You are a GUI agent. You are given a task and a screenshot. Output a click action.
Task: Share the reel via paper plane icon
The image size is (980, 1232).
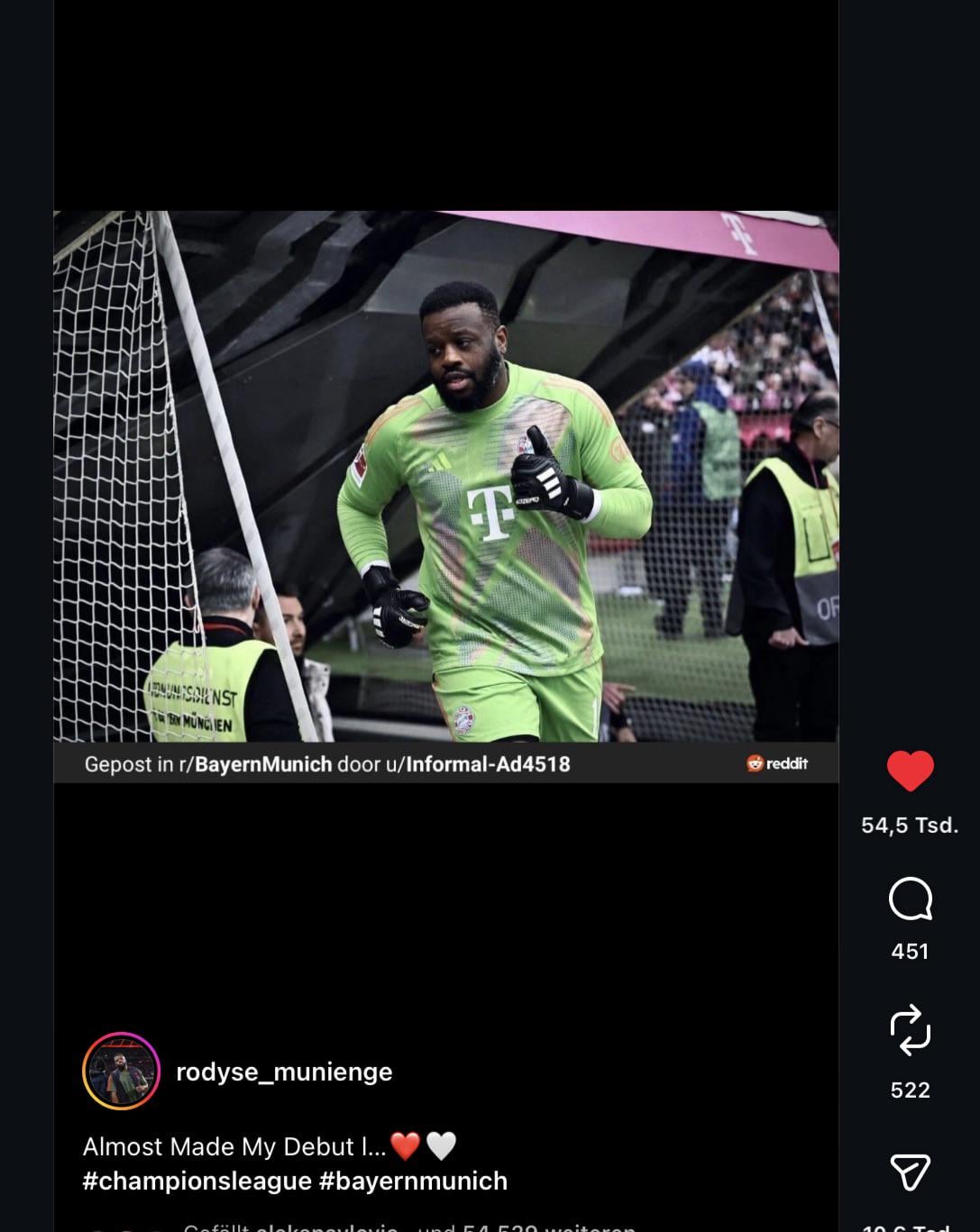910,1172
